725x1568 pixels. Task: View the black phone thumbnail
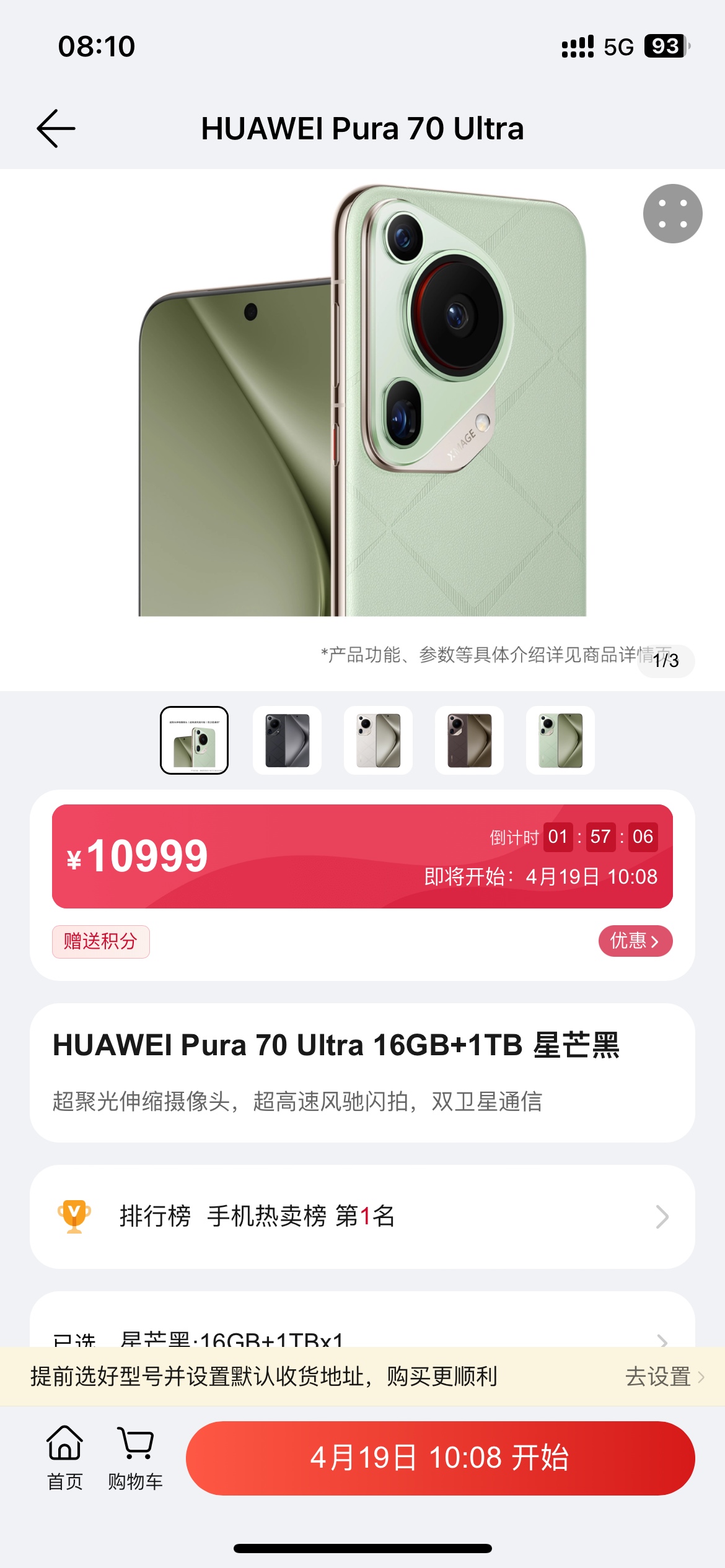[287, 740]
